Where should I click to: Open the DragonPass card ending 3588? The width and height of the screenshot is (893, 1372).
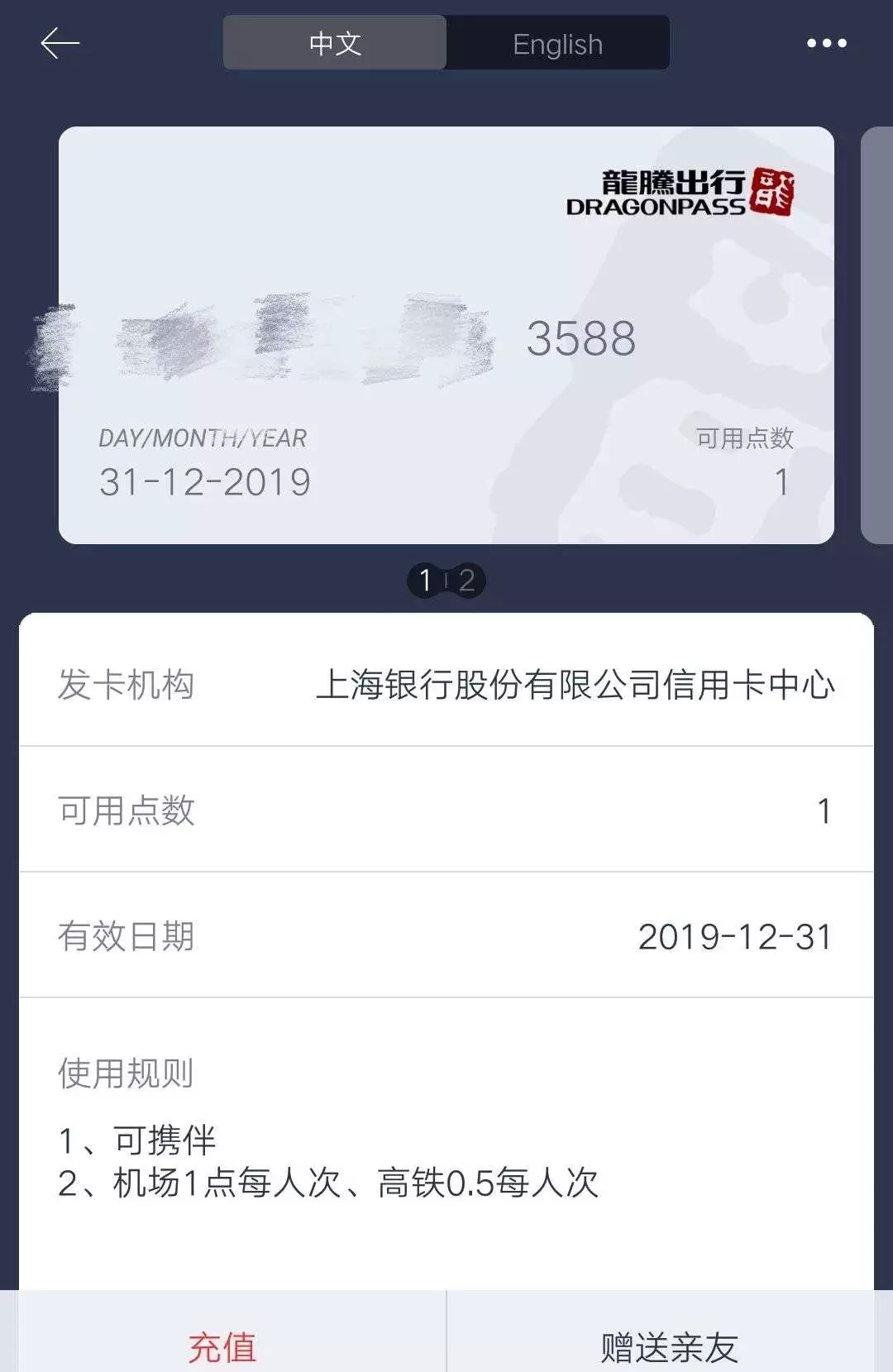446,335
